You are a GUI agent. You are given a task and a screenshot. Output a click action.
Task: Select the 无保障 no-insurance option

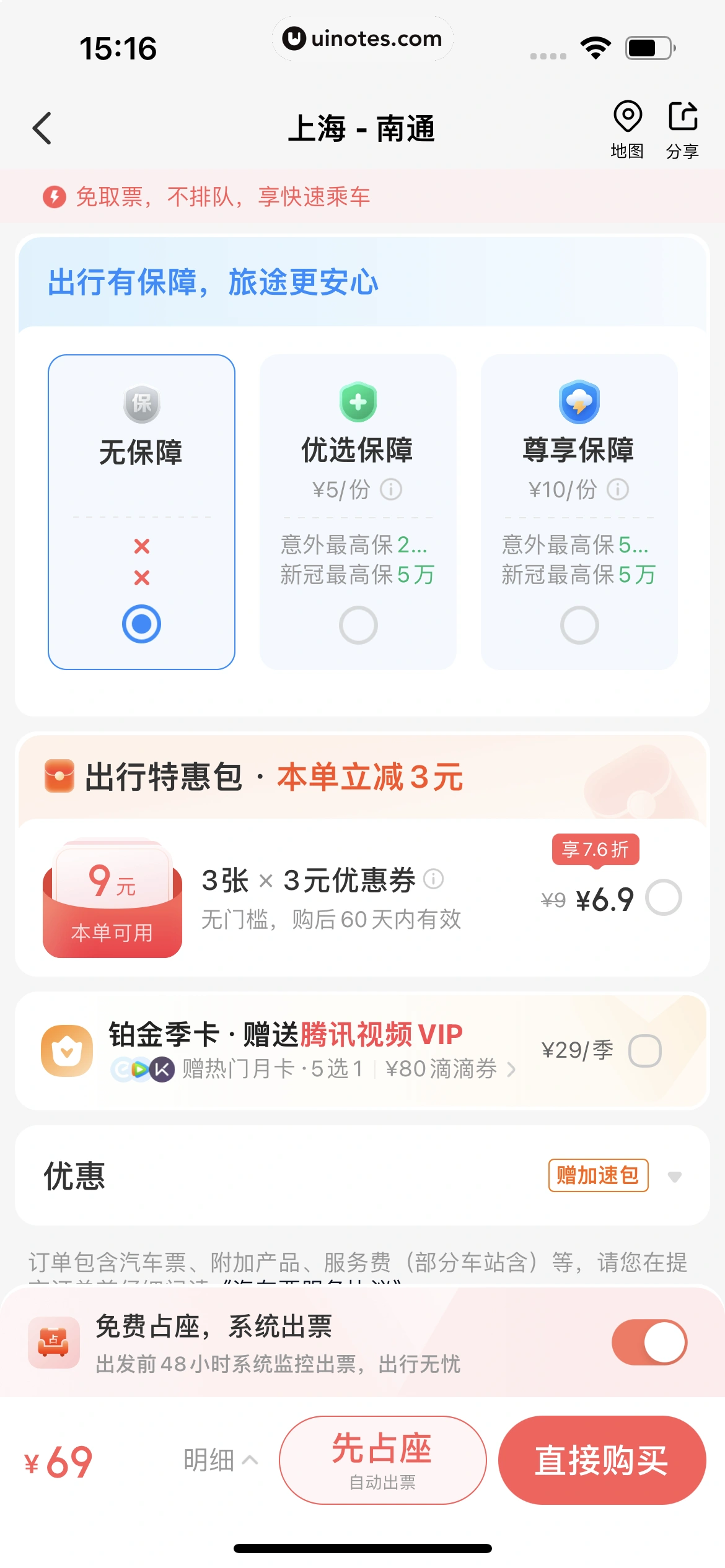tap(141, 624)
